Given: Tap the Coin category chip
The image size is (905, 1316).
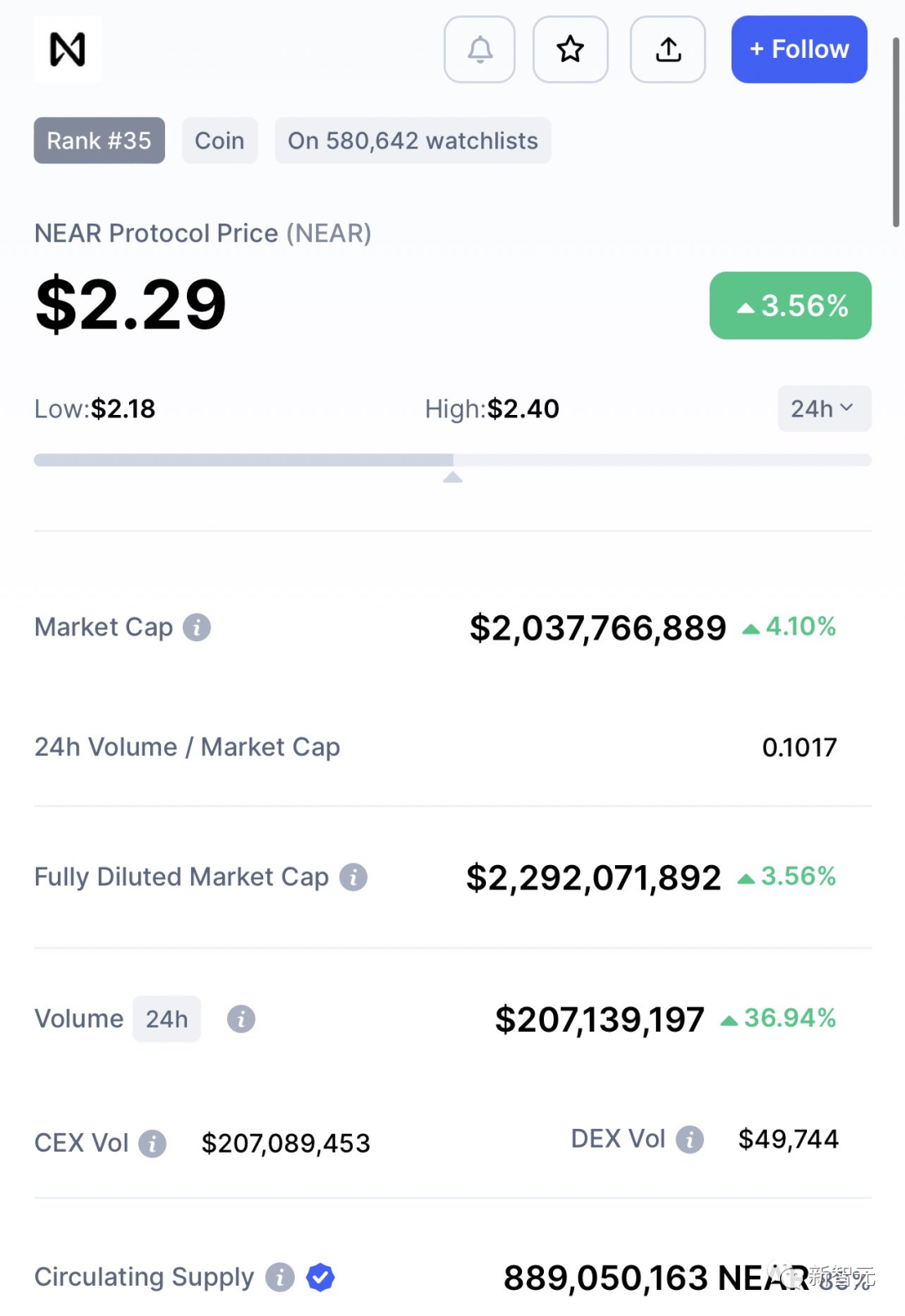Looking at the screenshot, I should pos(220,141).
